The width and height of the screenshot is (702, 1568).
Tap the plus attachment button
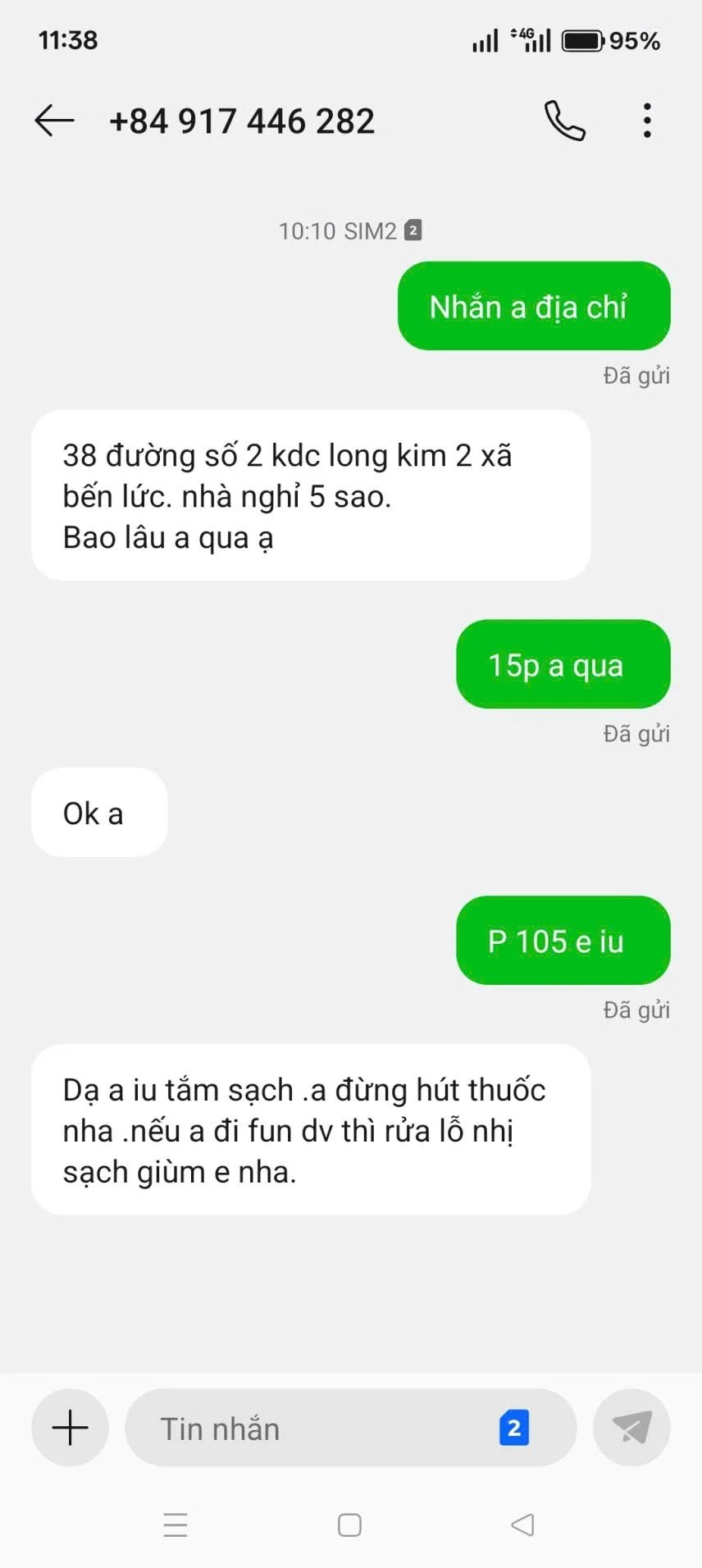point(71,1428)
